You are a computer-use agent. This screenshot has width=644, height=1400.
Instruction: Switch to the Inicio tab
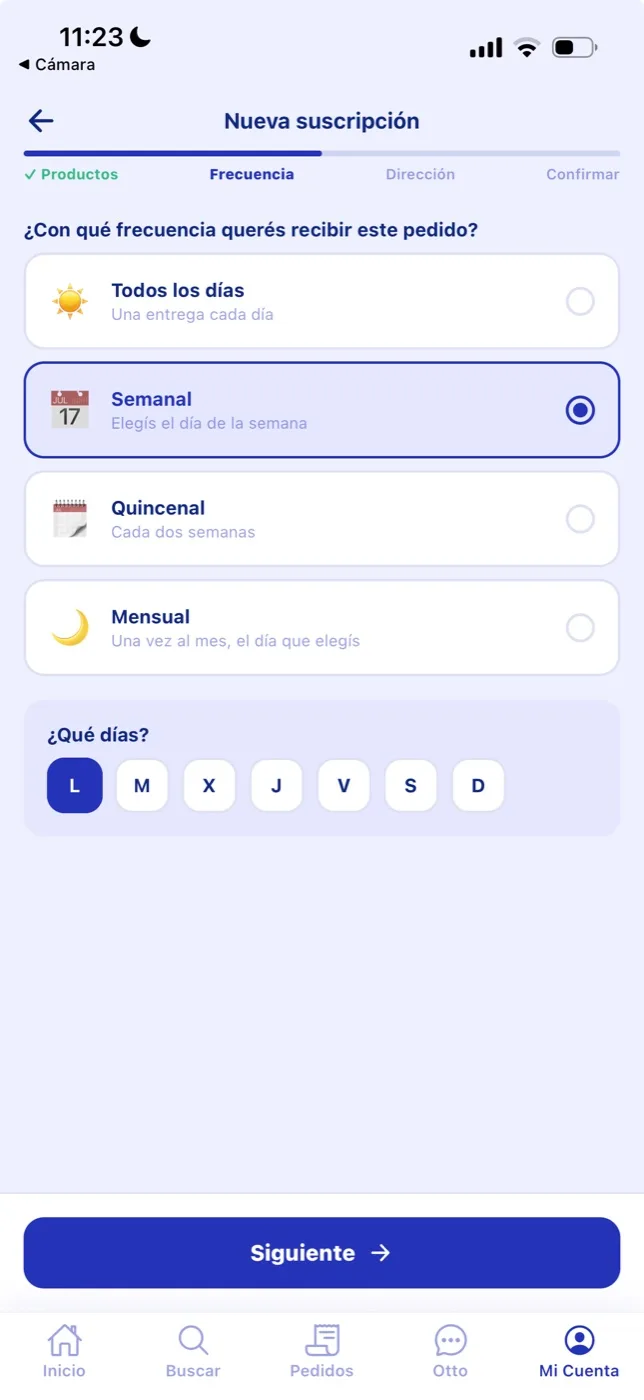tap(64, 1351)
